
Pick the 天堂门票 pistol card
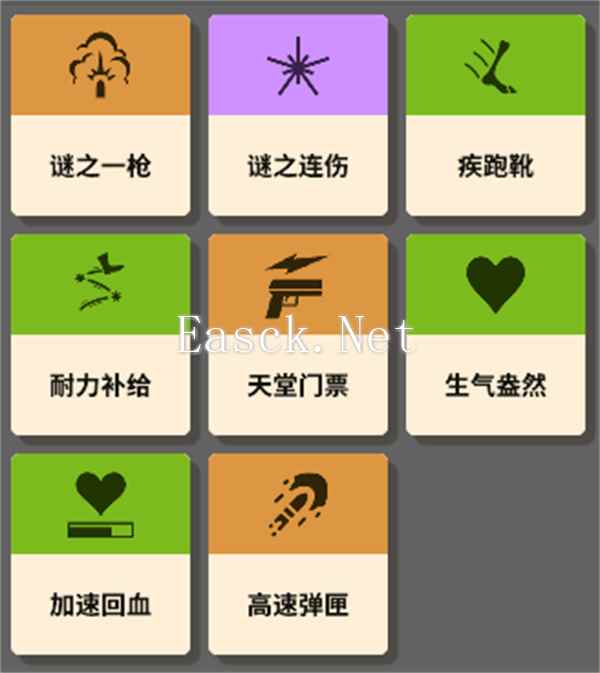click(x=298, y=335)
